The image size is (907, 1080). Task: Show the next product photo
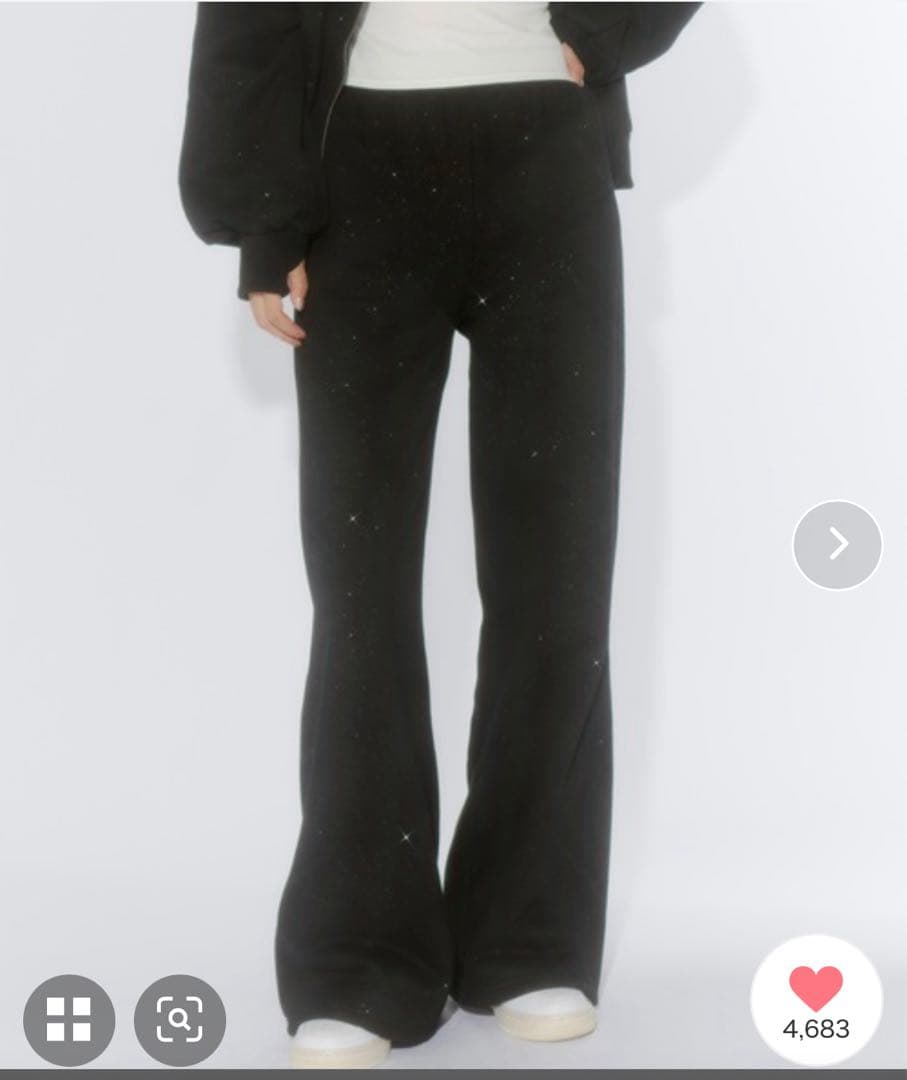click(x=837, y=544)
